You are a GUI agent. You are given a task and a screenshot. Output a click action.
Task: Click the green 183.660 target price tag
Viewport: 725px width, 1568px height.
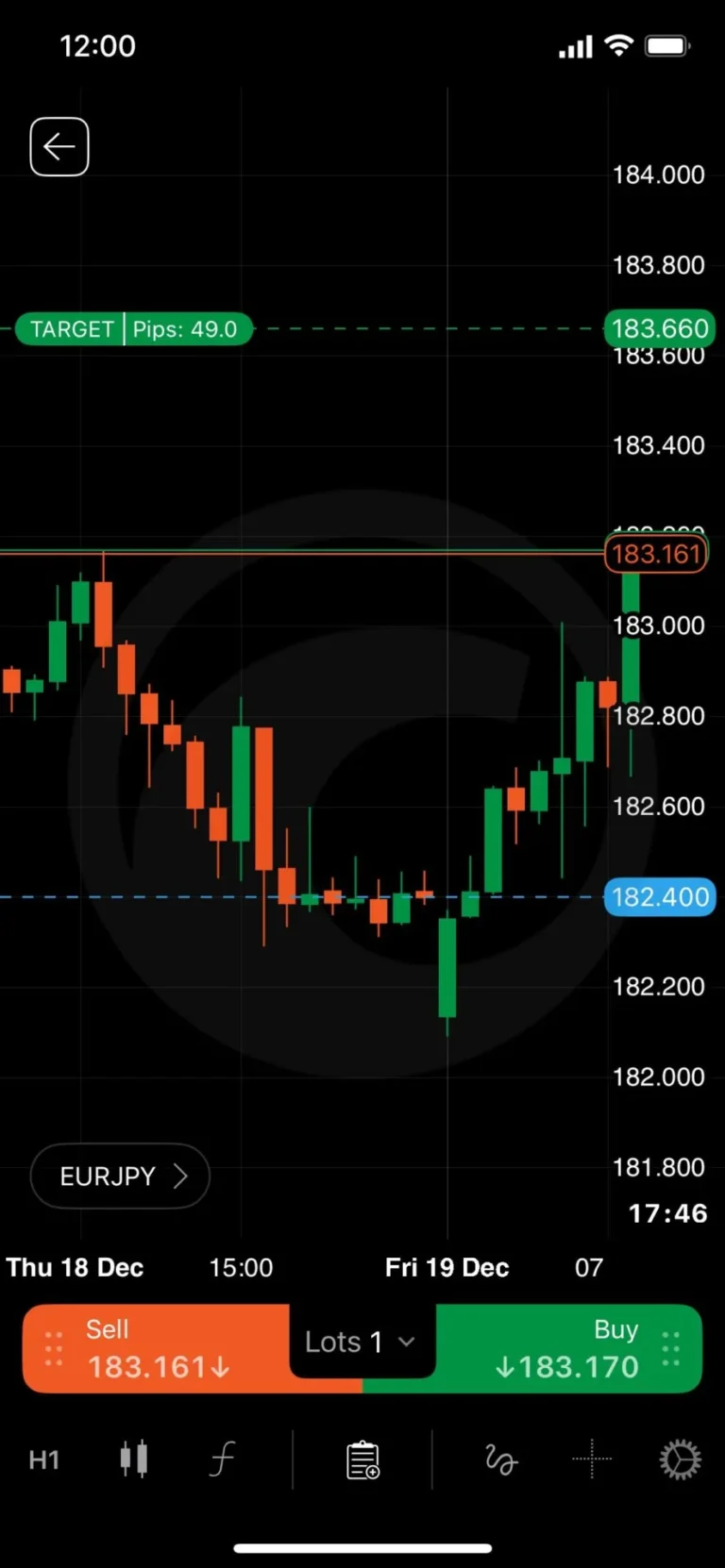click(659, 328)
